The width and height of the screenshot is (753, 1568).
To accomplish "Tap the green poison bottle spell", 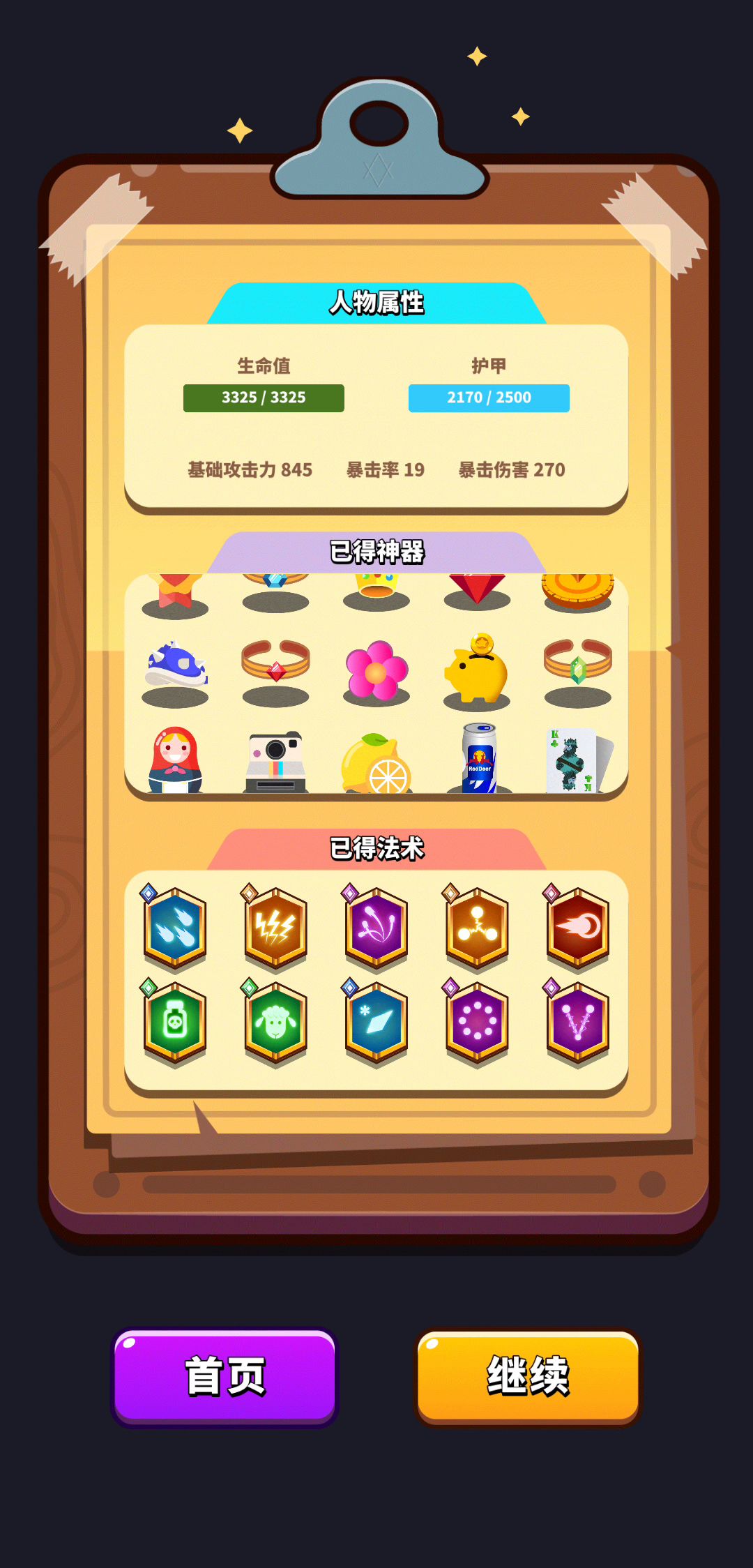I will 175,1023.
